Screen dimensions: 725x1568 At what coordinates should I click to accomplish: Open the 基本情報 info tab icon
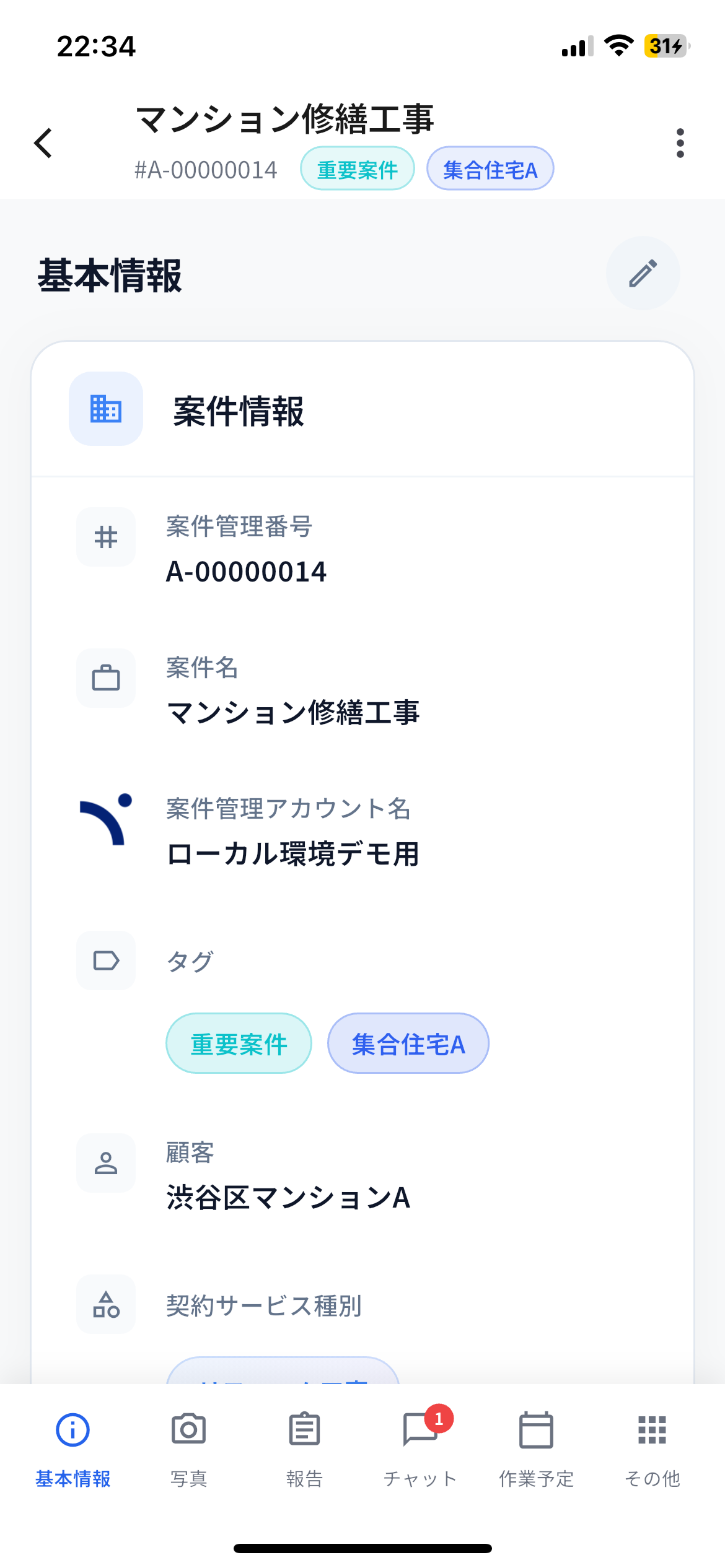coord(72,1429)
